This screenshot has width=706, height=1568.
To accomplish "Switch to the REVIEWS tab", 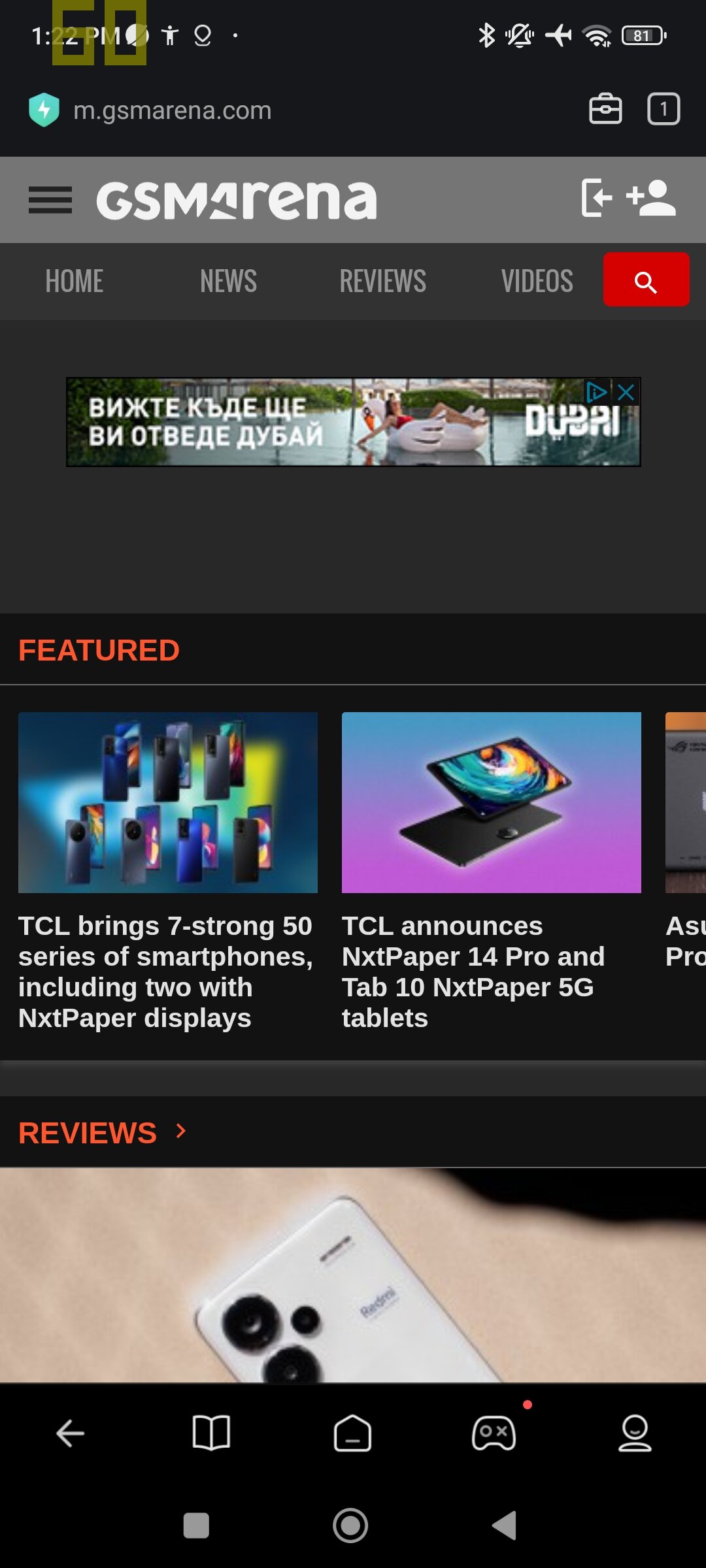I will point(382,282).
